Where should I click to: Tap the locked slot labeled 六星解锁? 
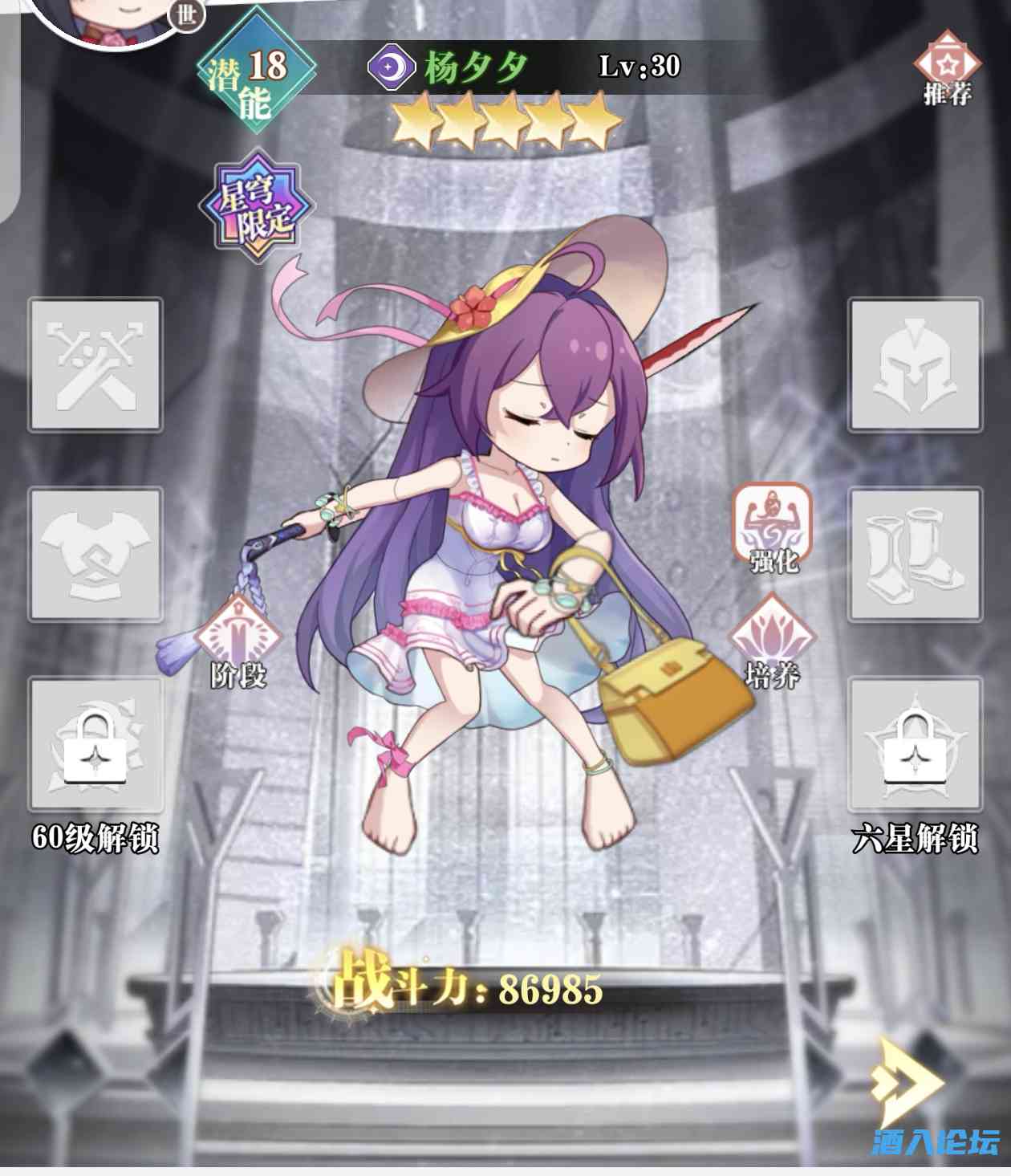pyautogui.click(x=915, y=744)
